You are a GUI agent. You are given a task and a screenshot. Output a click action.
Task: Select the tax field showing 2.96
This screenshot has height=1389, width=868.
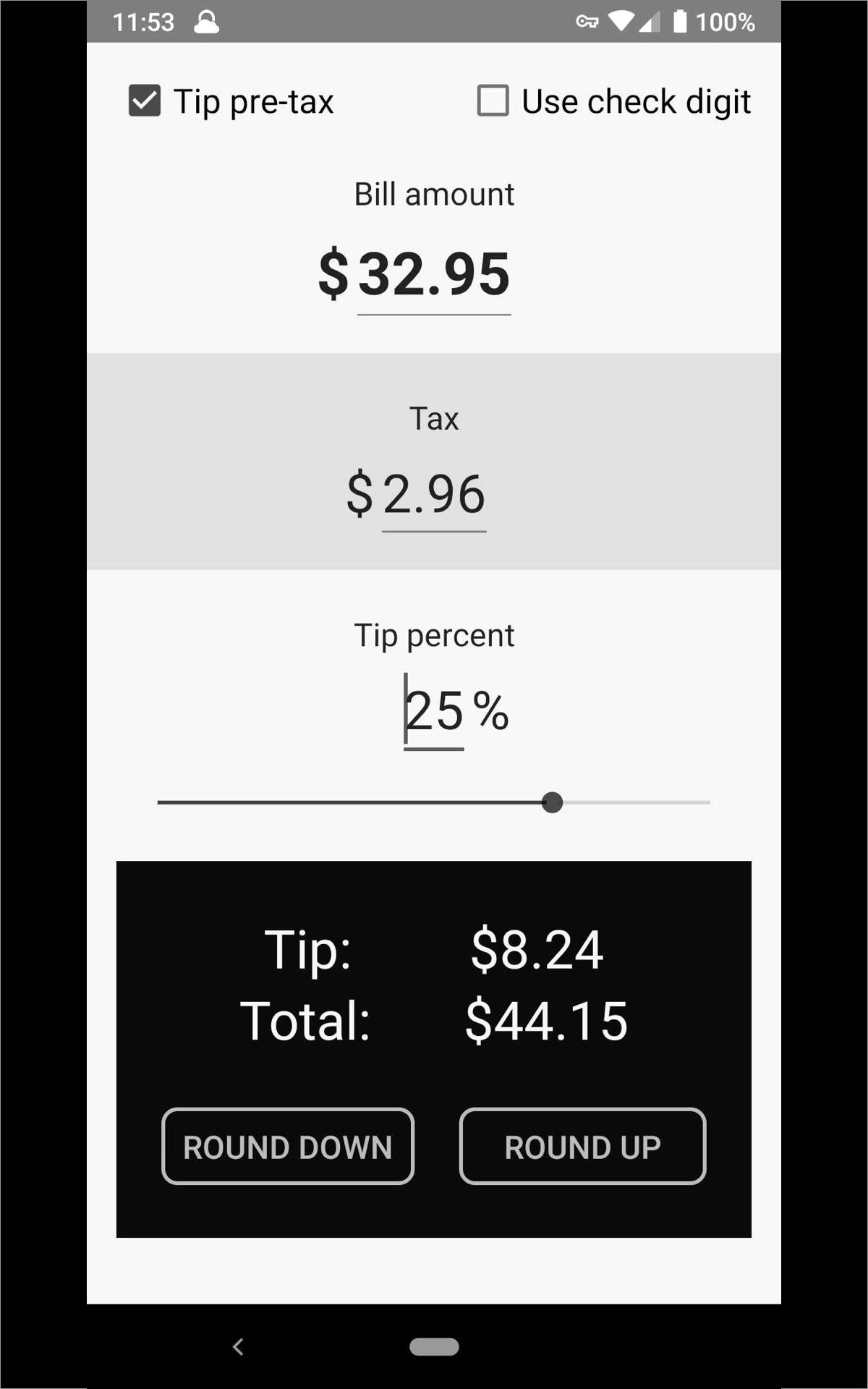point(434,494)
